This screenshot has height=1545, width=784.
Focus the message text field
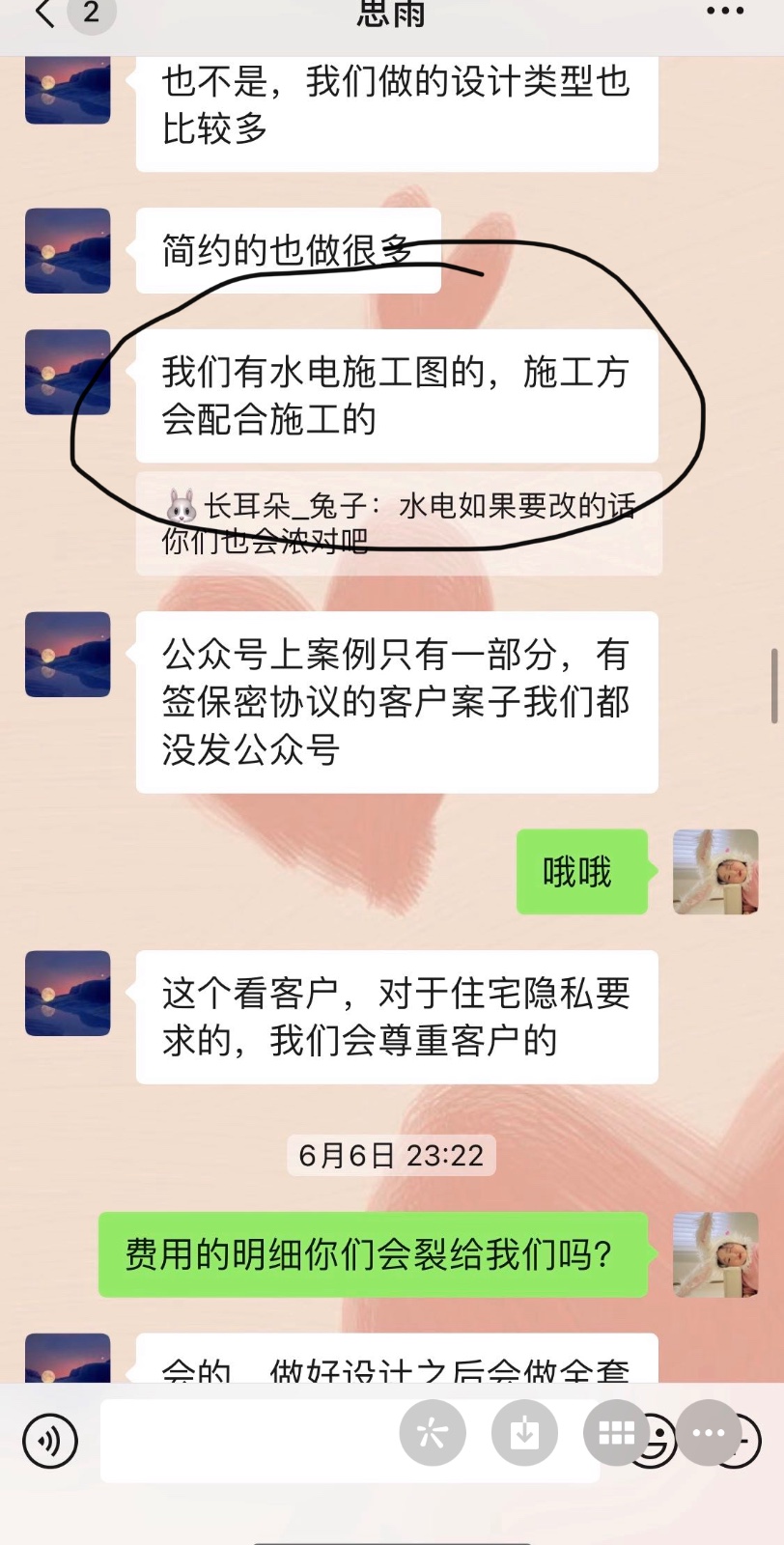point(251,1441)
